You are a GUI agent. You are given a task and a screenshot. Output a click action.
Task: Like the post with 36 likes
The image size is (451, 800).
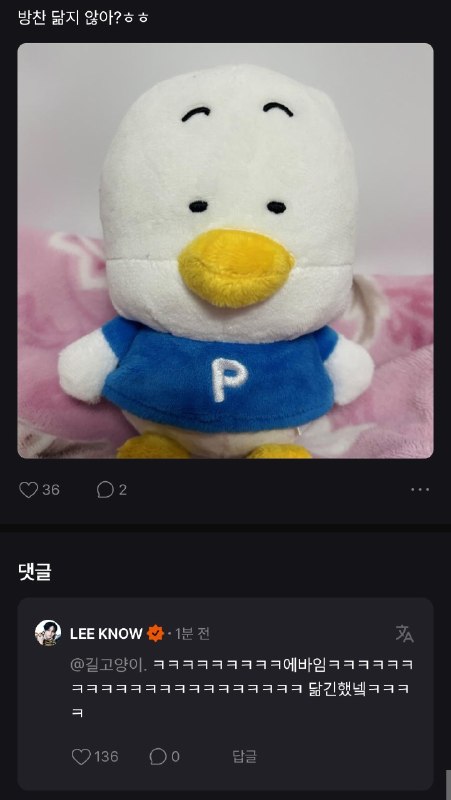click(29, 490)
